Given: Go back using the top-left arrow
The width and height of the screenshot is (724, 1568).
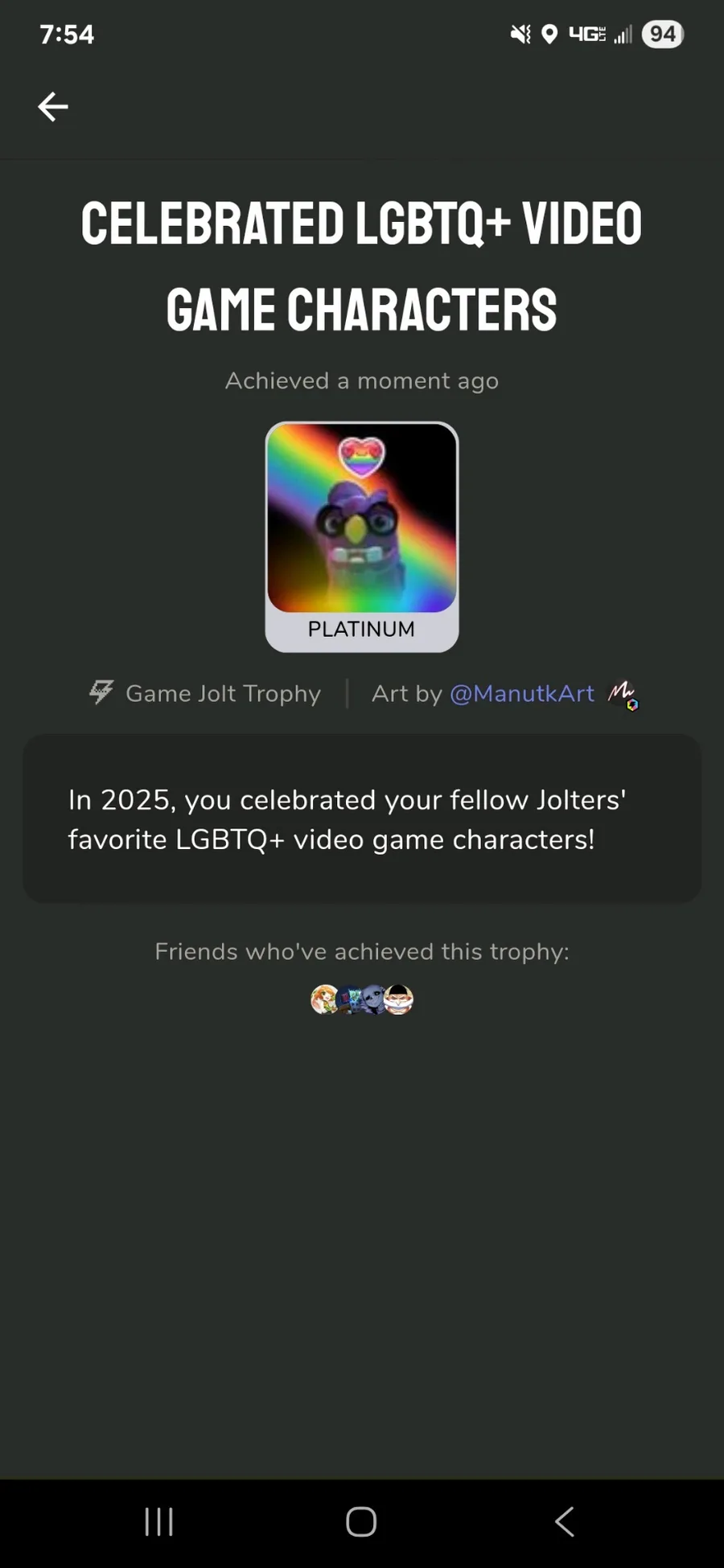Looking at the screenshot, I should tap(53, 106).
